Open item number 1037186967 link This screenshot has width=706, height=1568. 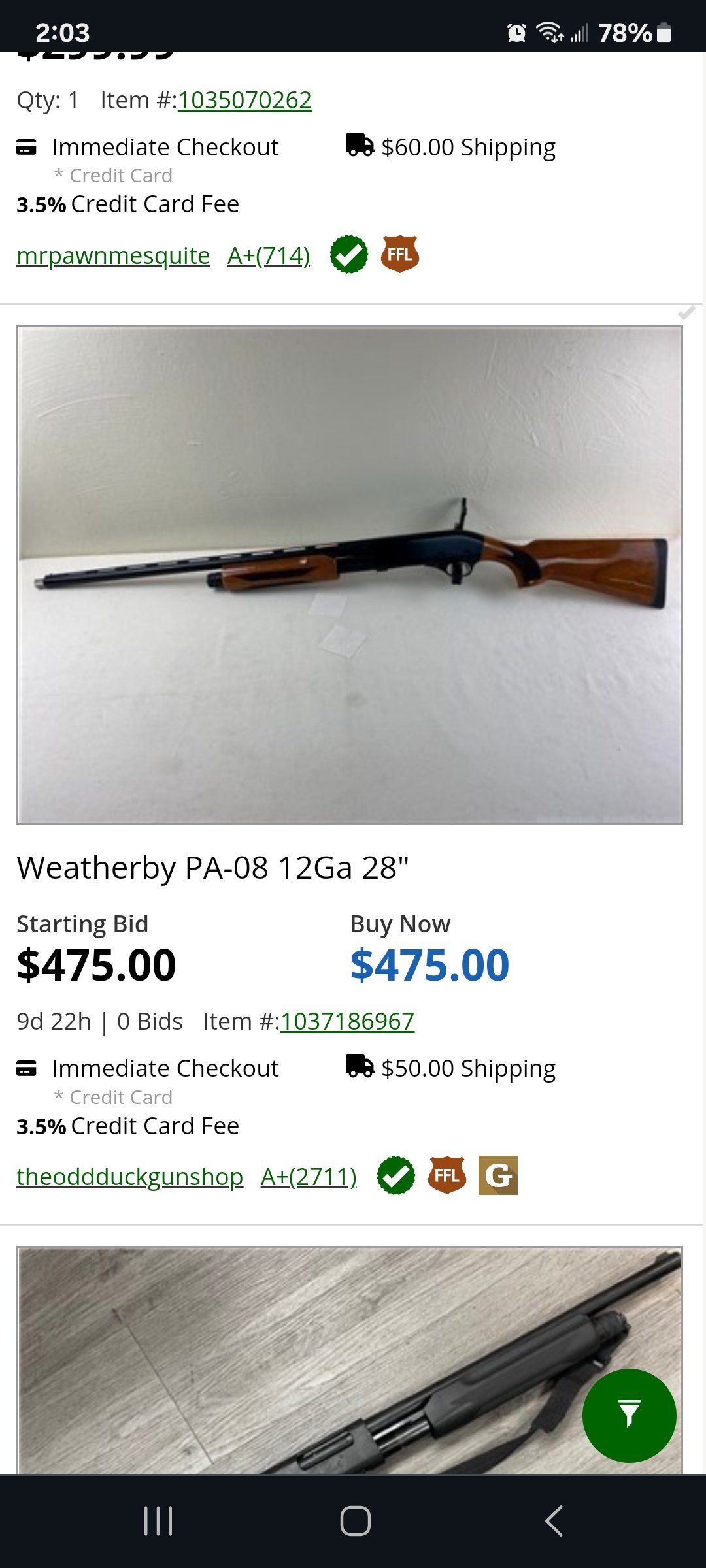point(347,1022)
